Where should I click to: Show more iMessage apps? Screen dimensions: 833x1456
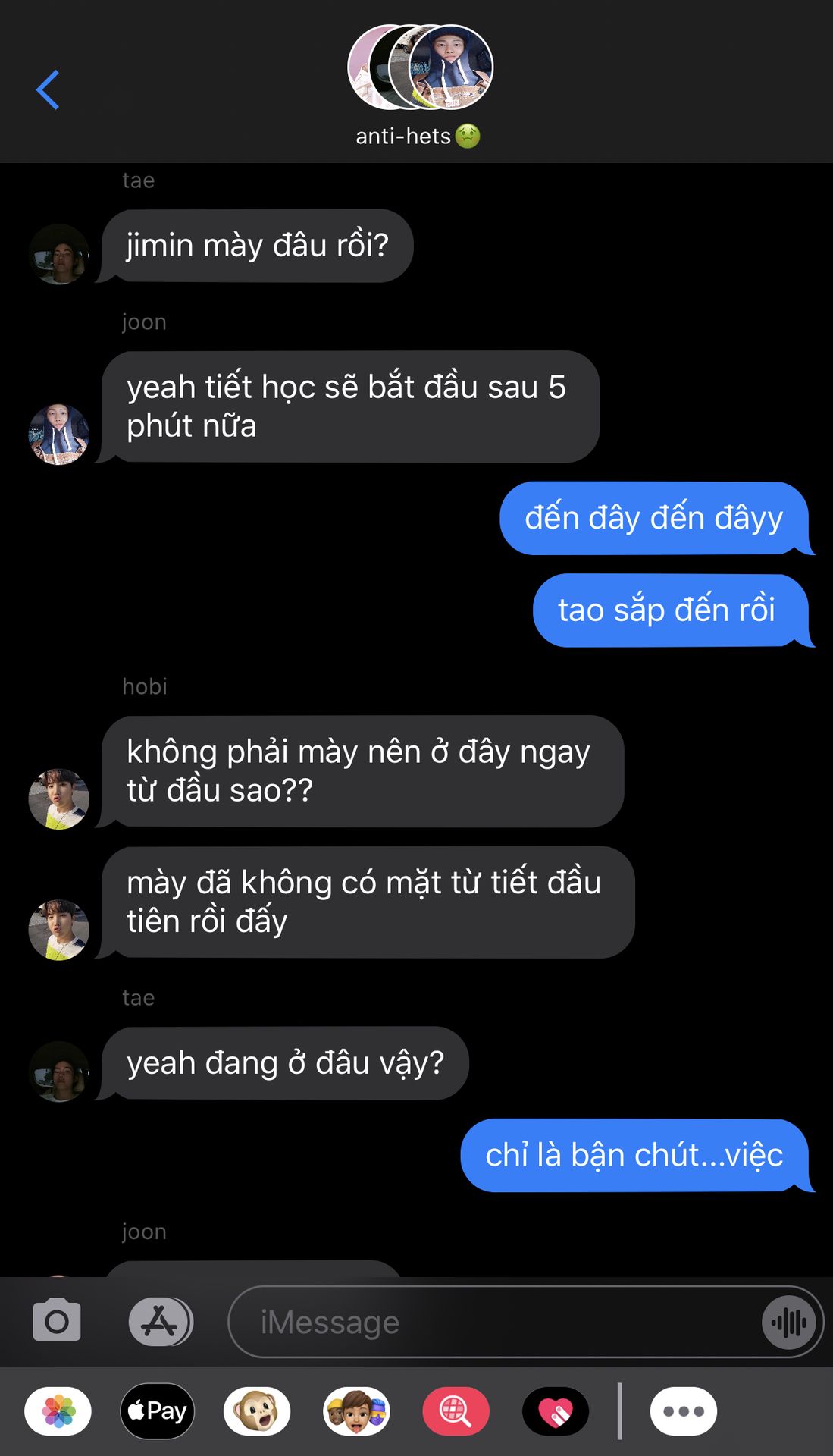(683, 1411)
